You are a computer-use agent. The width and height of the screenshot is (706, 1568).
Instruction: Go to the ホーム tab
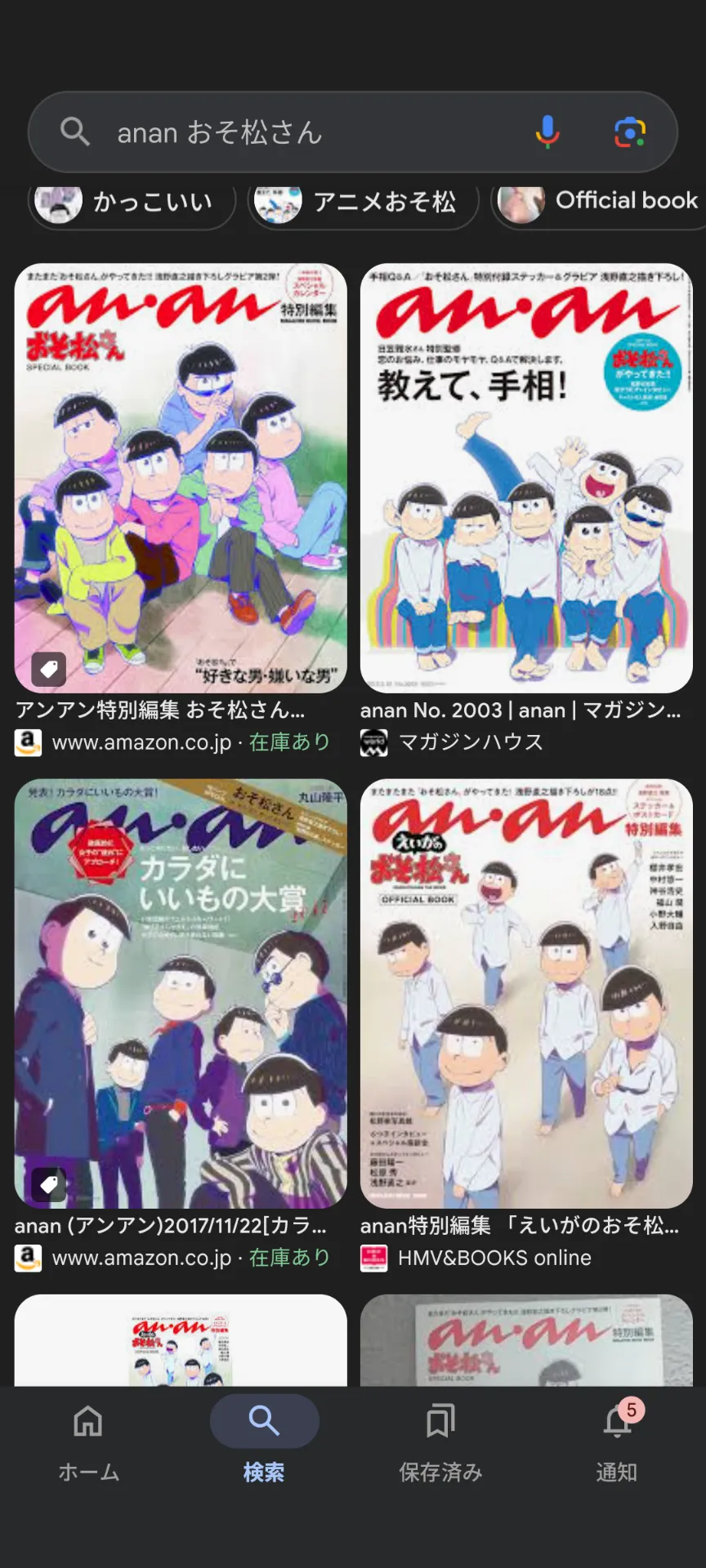tap(88, 1439)
